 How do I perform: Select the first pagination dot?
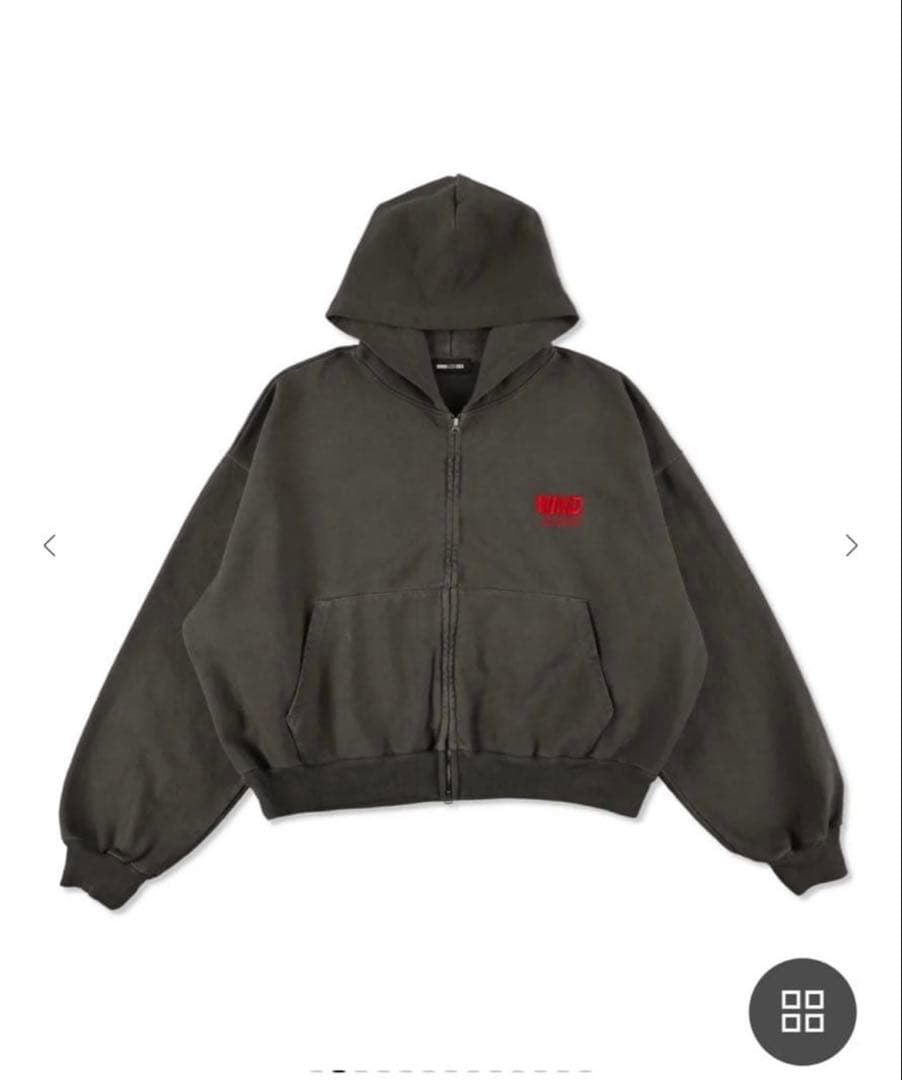pyautogui.click(x=315, y=1070)
